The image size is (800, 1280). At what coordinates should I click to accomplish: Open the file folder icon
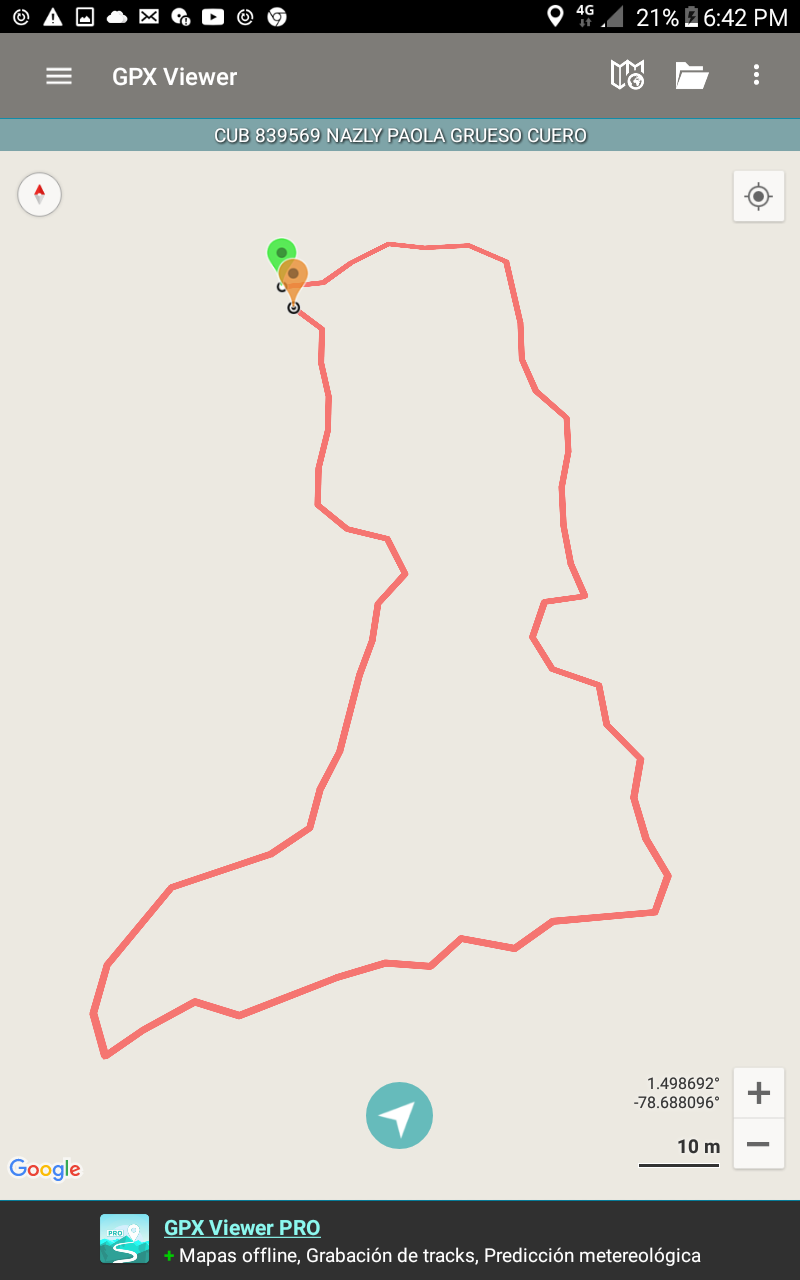[691, 76]
